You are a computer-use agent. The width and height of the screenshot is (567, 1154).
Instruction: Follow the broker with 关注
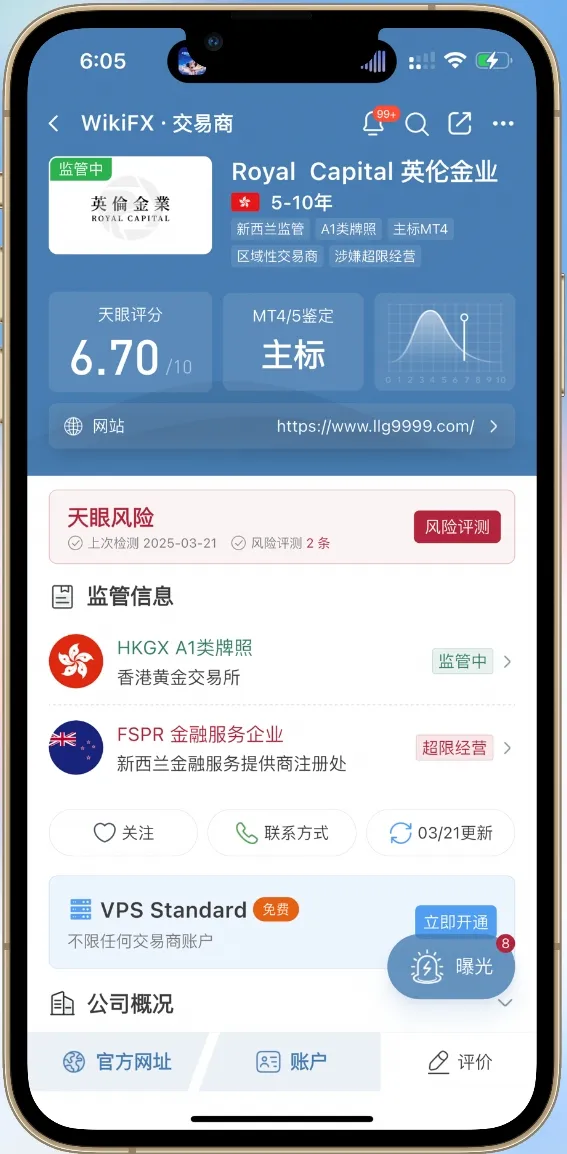(x=123, y=833)
